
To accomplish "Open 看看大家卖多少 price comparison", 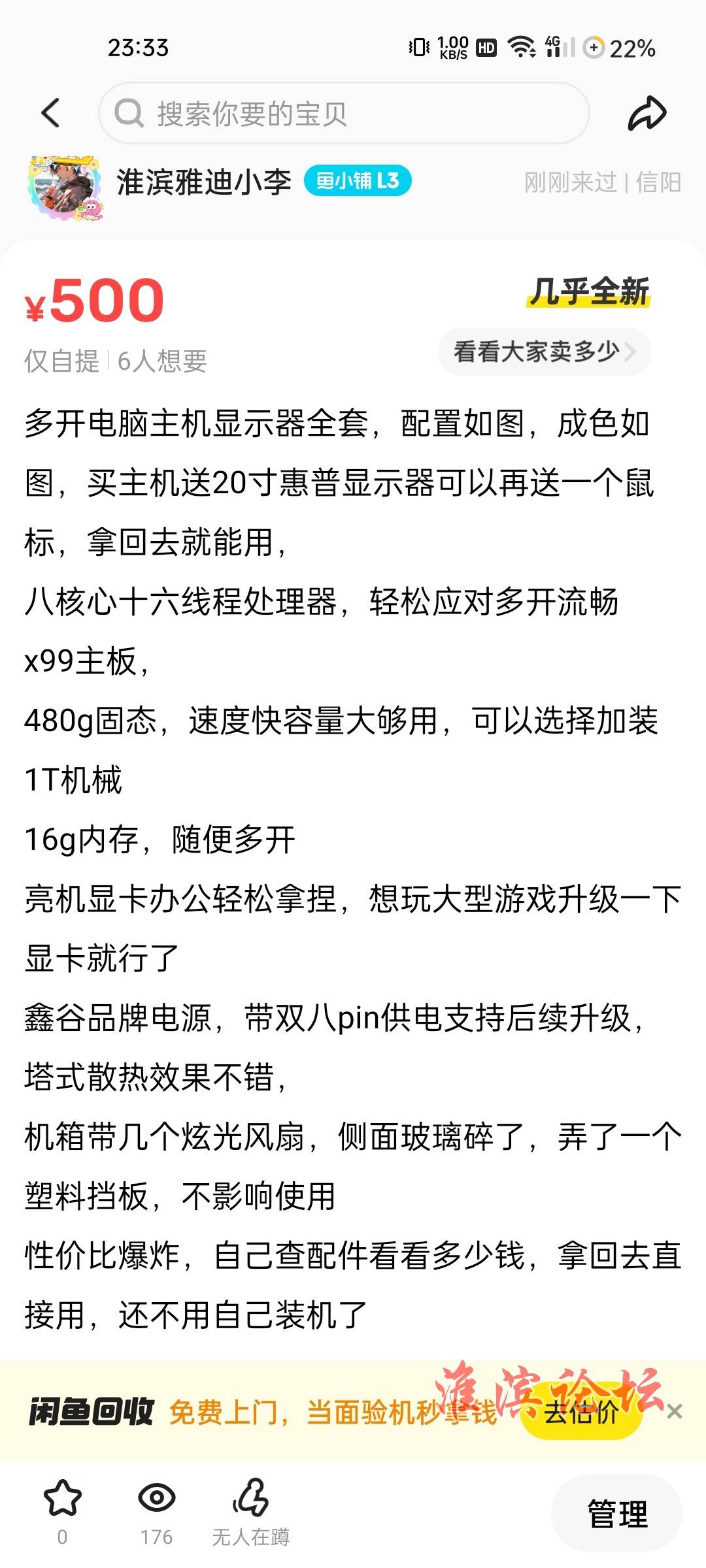I will click(544, 352).
